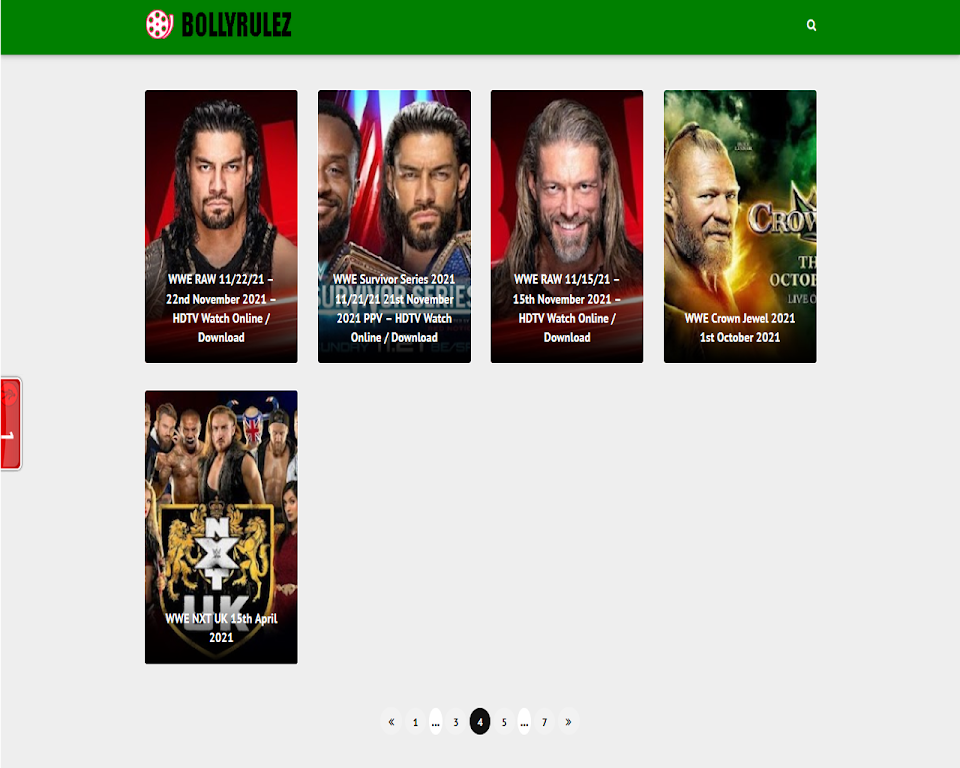Open WWE RAW 11/15/21 post
This screenshot has height=768, width=960.
(x=567, y=226)
